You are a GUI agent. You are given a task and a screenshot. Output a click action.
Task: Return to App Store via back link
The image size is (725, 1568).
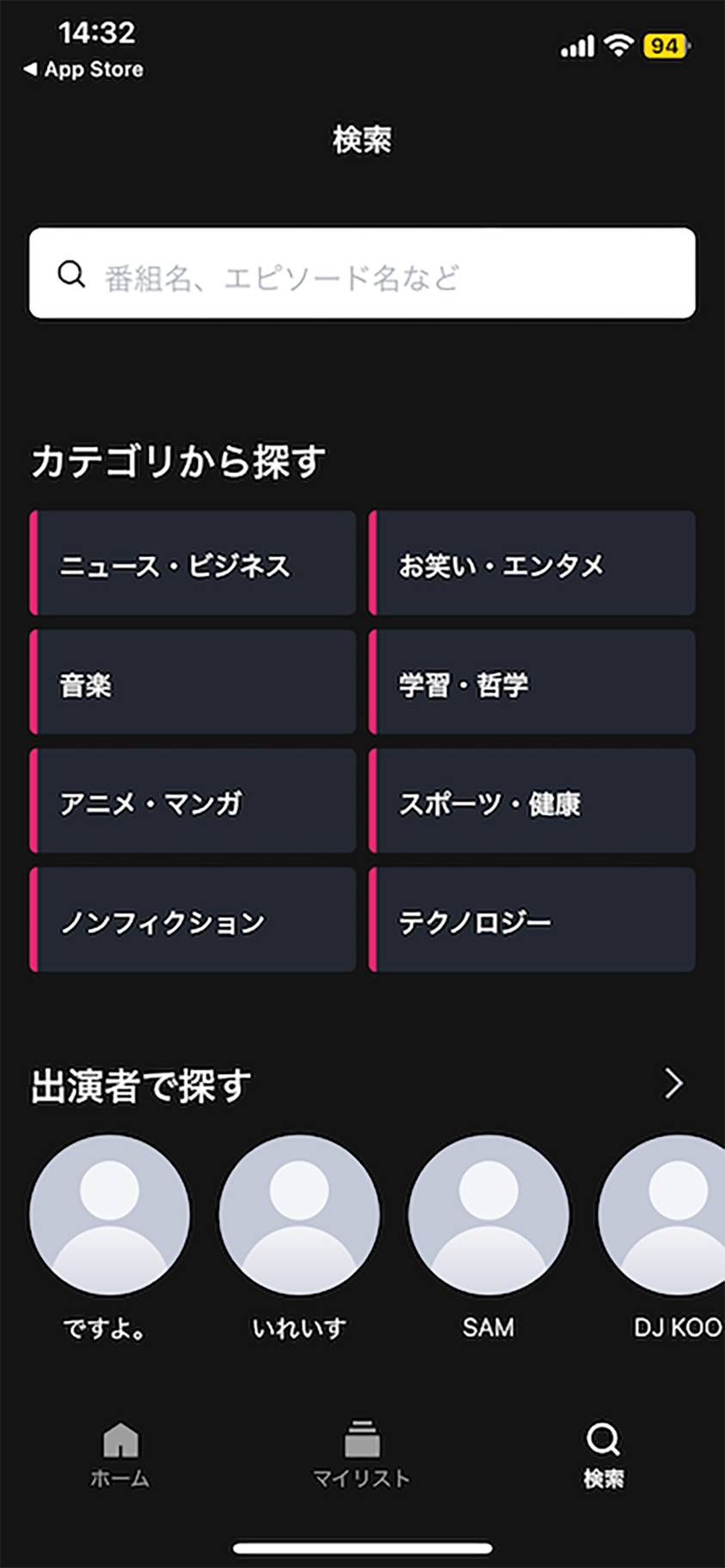click(83, 69)
